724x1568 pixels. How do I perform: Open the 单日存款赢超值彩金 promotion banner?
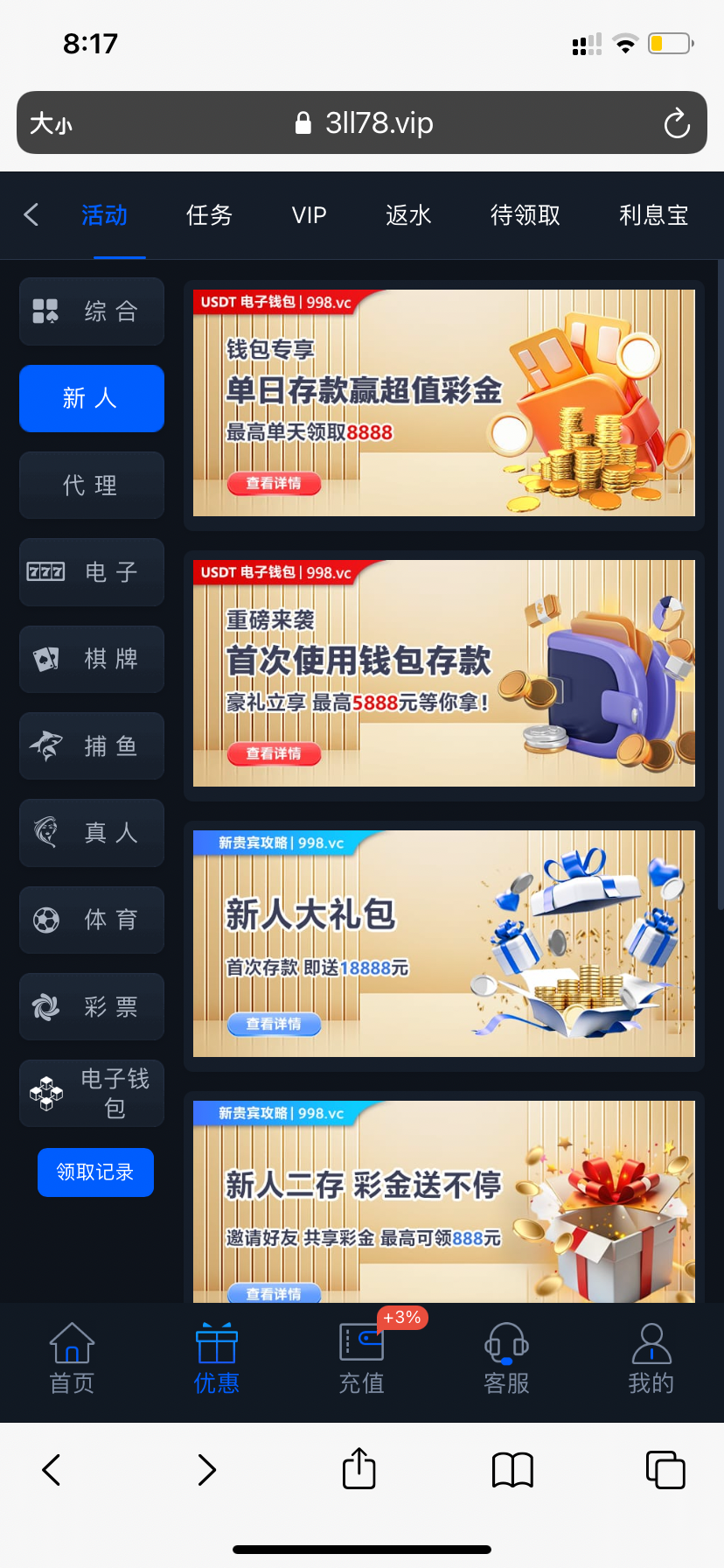(443, 402)
